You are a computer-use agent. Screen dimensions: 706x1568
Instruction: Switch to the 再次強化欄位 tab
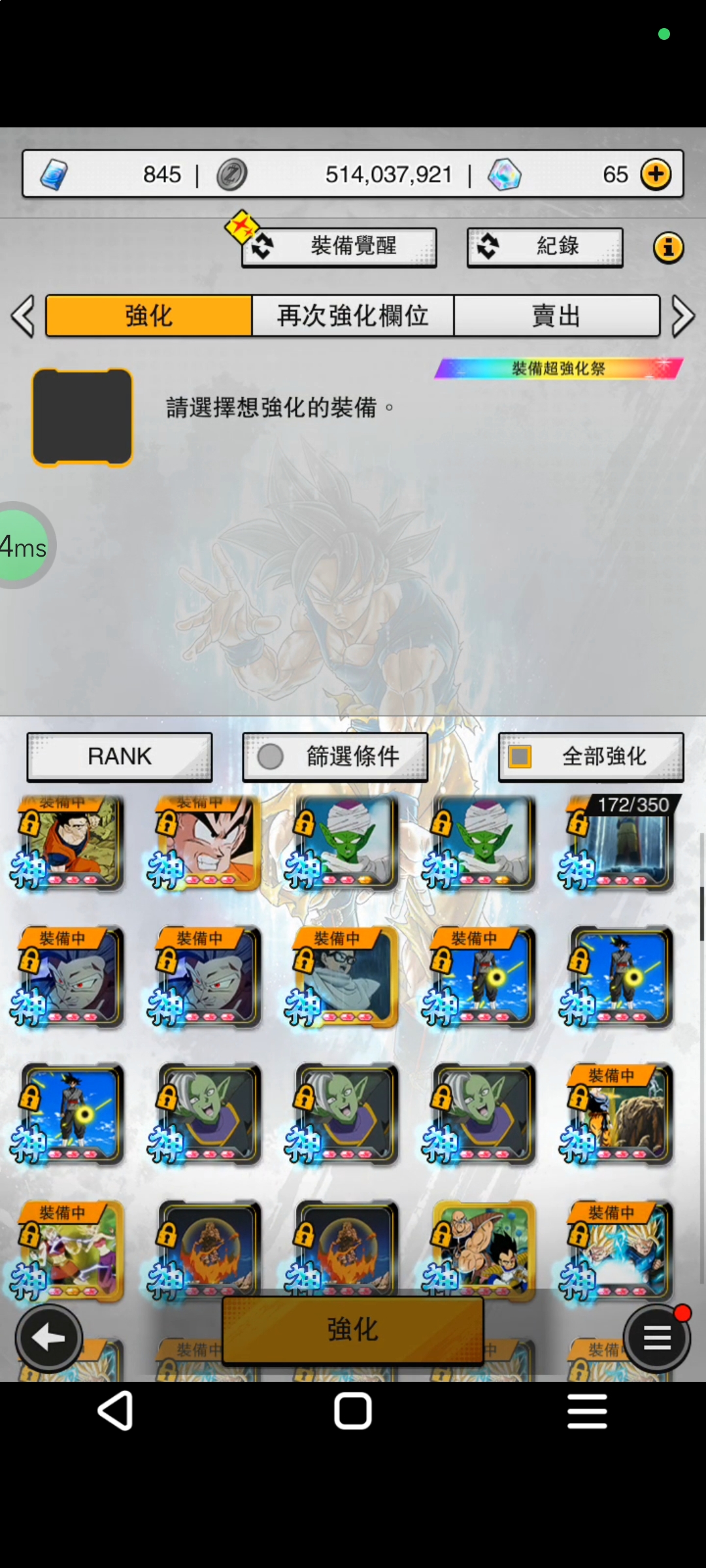(353, 316)
